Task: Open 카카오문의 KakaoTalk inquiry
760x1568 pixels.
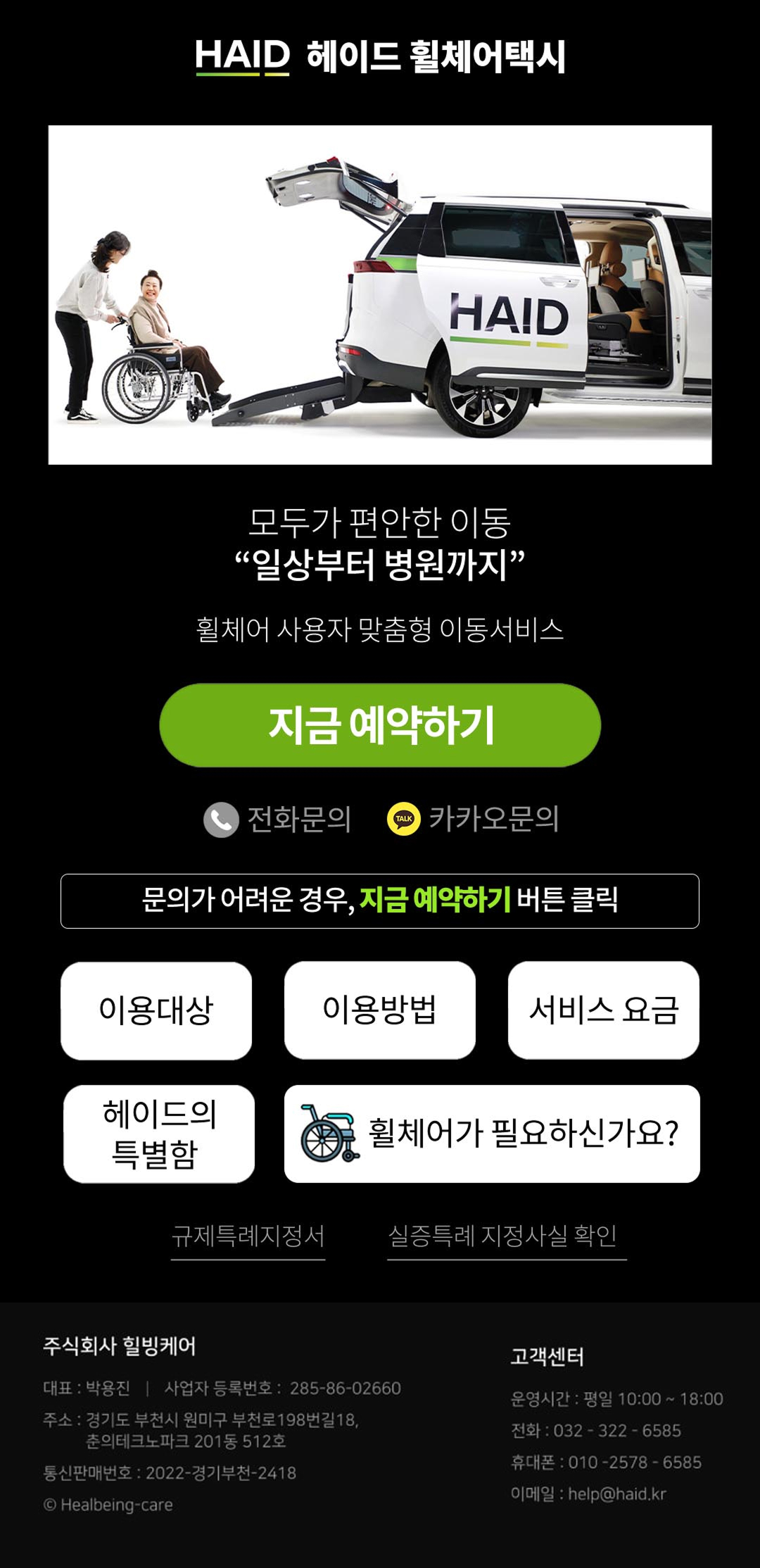Action: (473, 819)
